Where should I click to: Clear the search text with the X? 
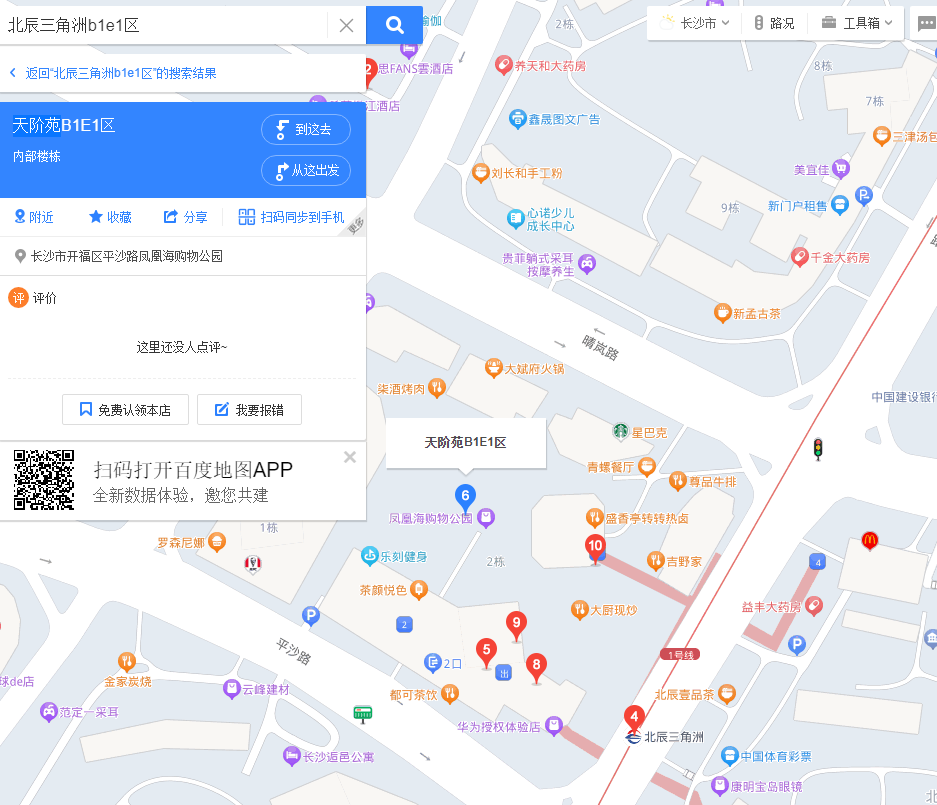[x=346, y=25]
